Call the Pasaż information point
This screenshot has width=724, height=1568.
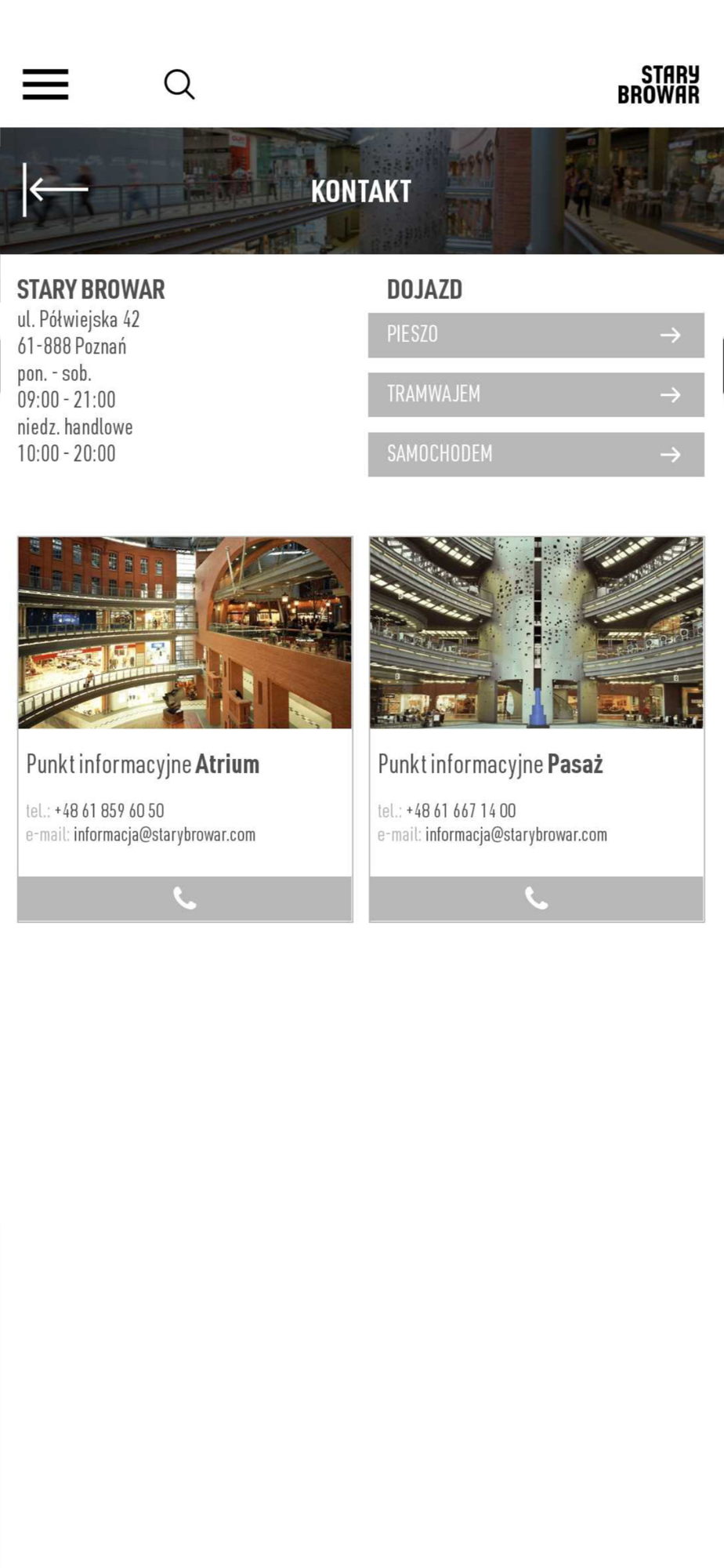[537, 898]
